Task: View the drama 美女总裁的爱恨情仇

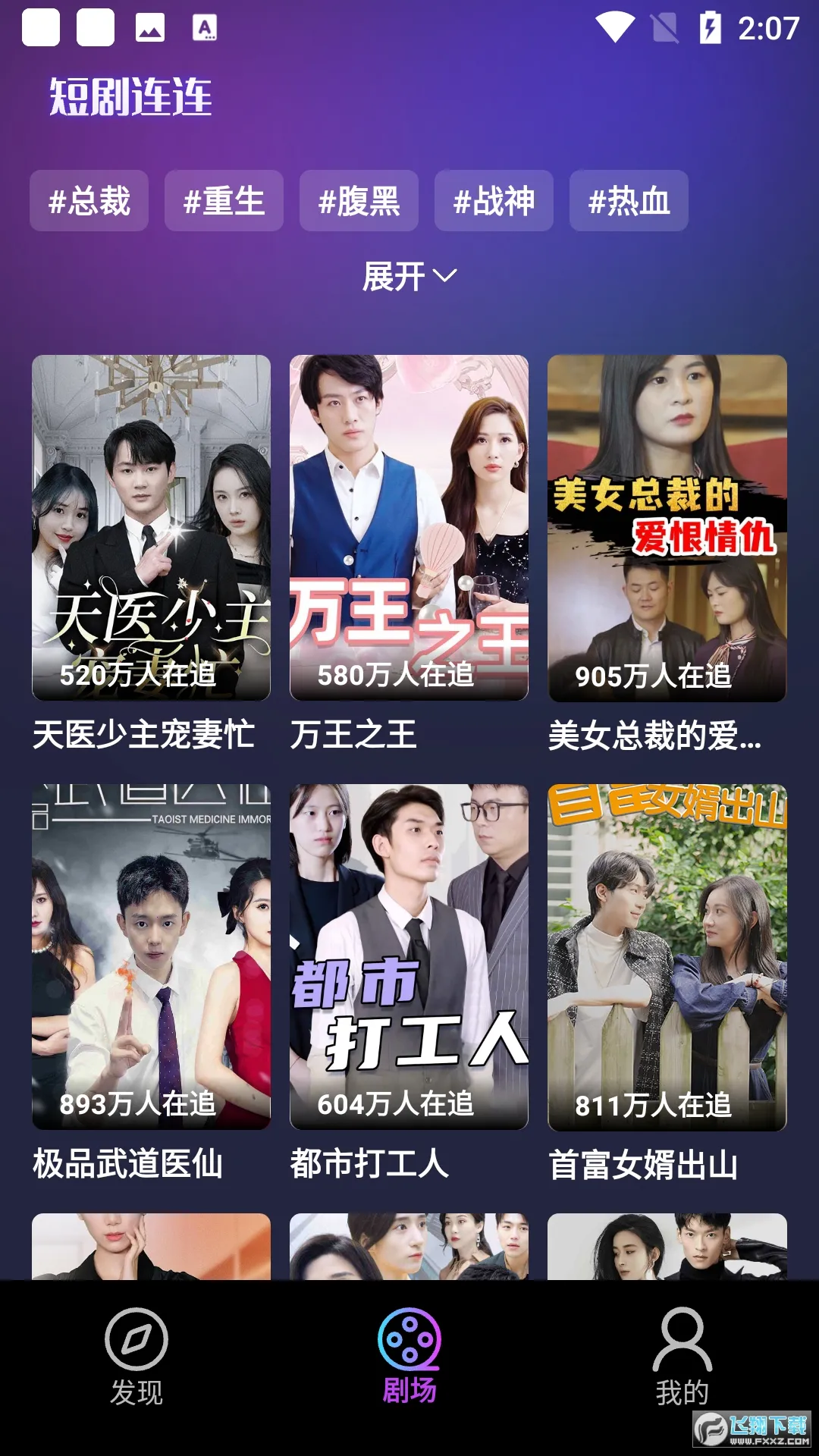Action: click(667, 528)
